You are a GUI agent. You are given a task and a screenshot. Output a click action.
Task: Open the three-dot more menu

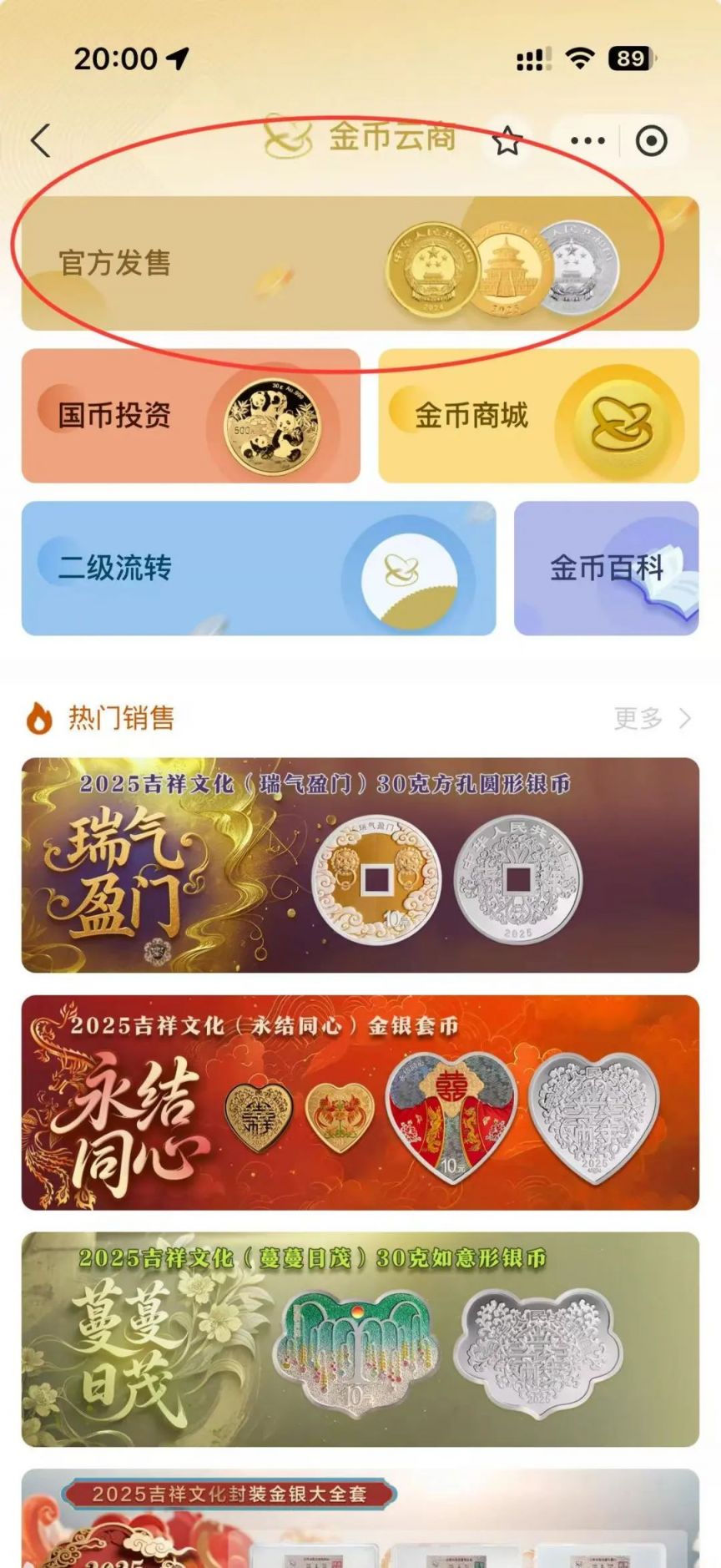(587, 141)
